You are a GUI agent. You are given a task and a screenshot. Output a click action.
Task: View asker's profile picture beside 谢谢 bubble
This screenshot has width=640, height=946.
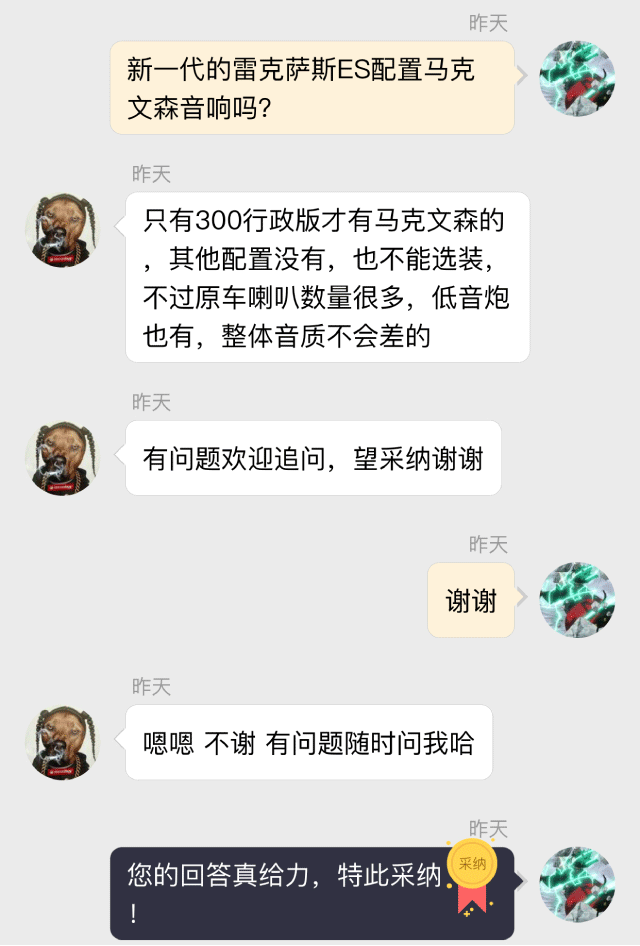pos(577,600)
